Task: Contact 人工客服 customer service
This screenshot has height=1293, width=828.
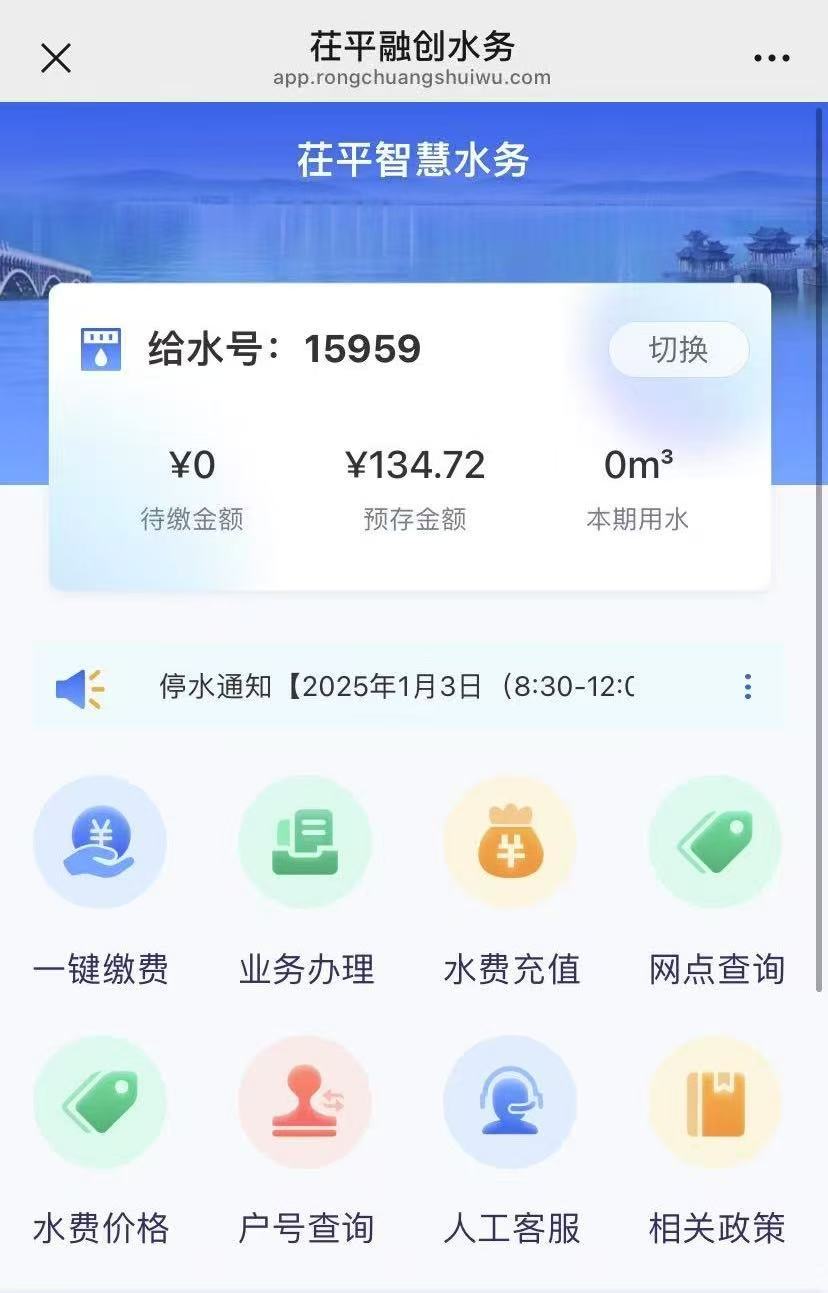Action: coord(510,1103)
